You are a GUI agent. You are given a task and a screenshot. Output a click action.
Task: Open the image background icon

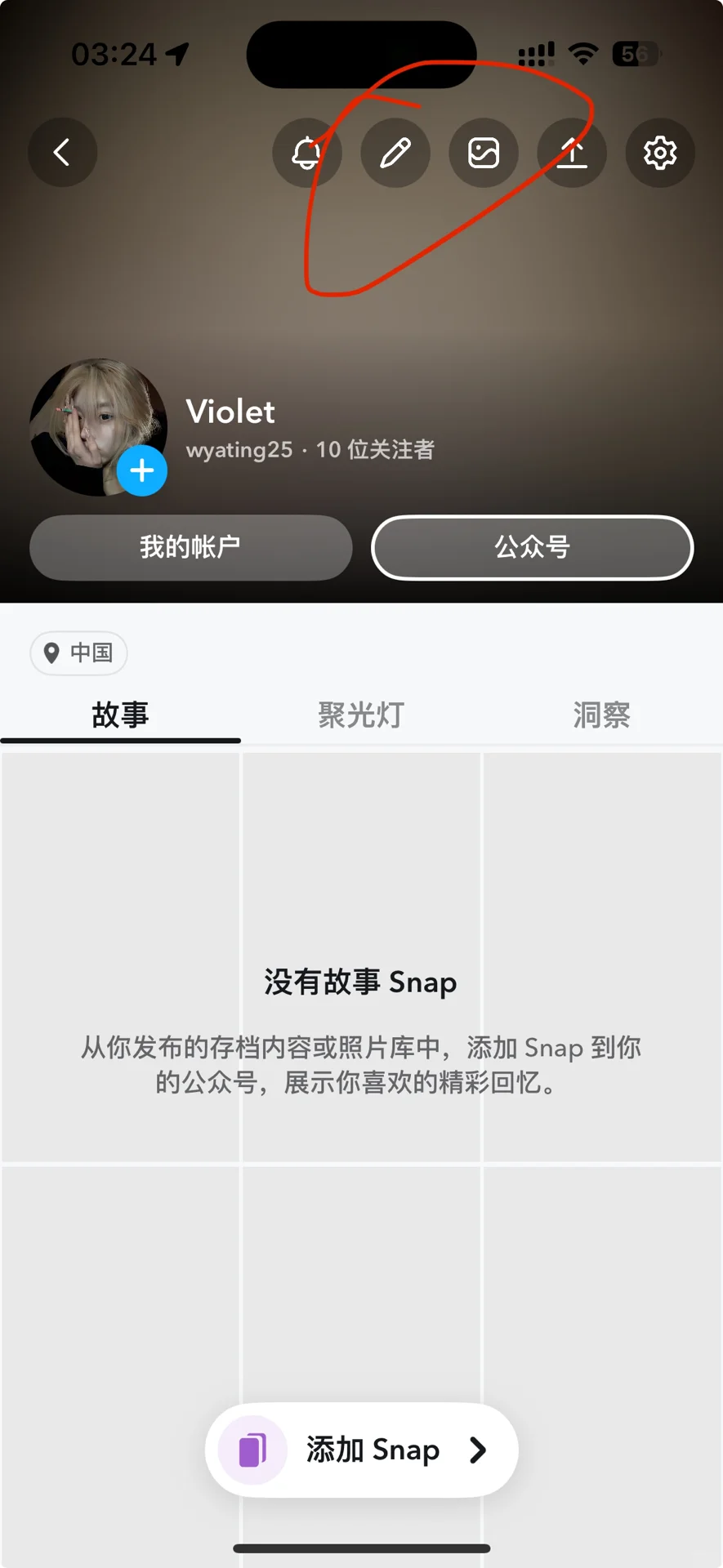point(484,153)
